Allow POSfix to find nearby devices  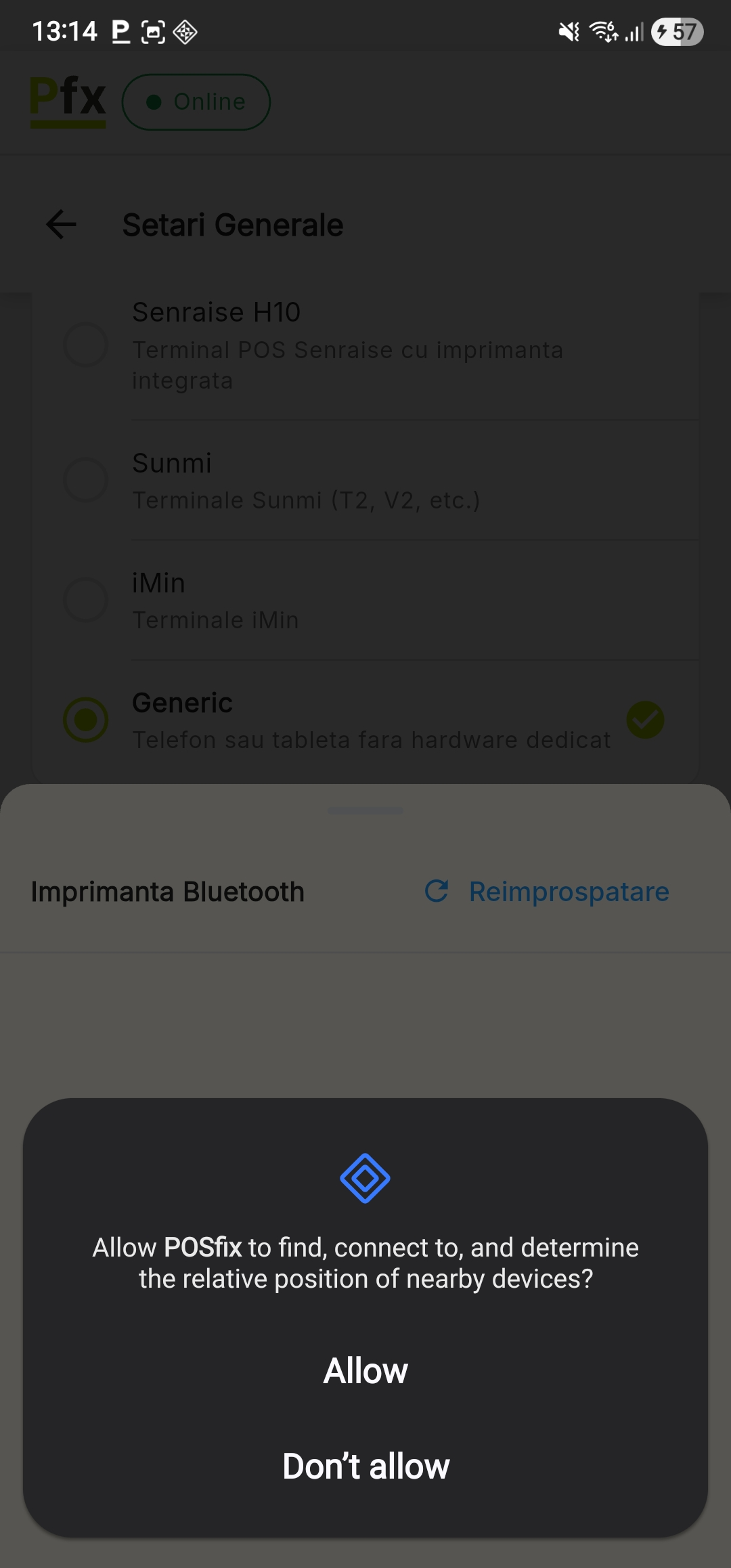(x=365, y=1371)
